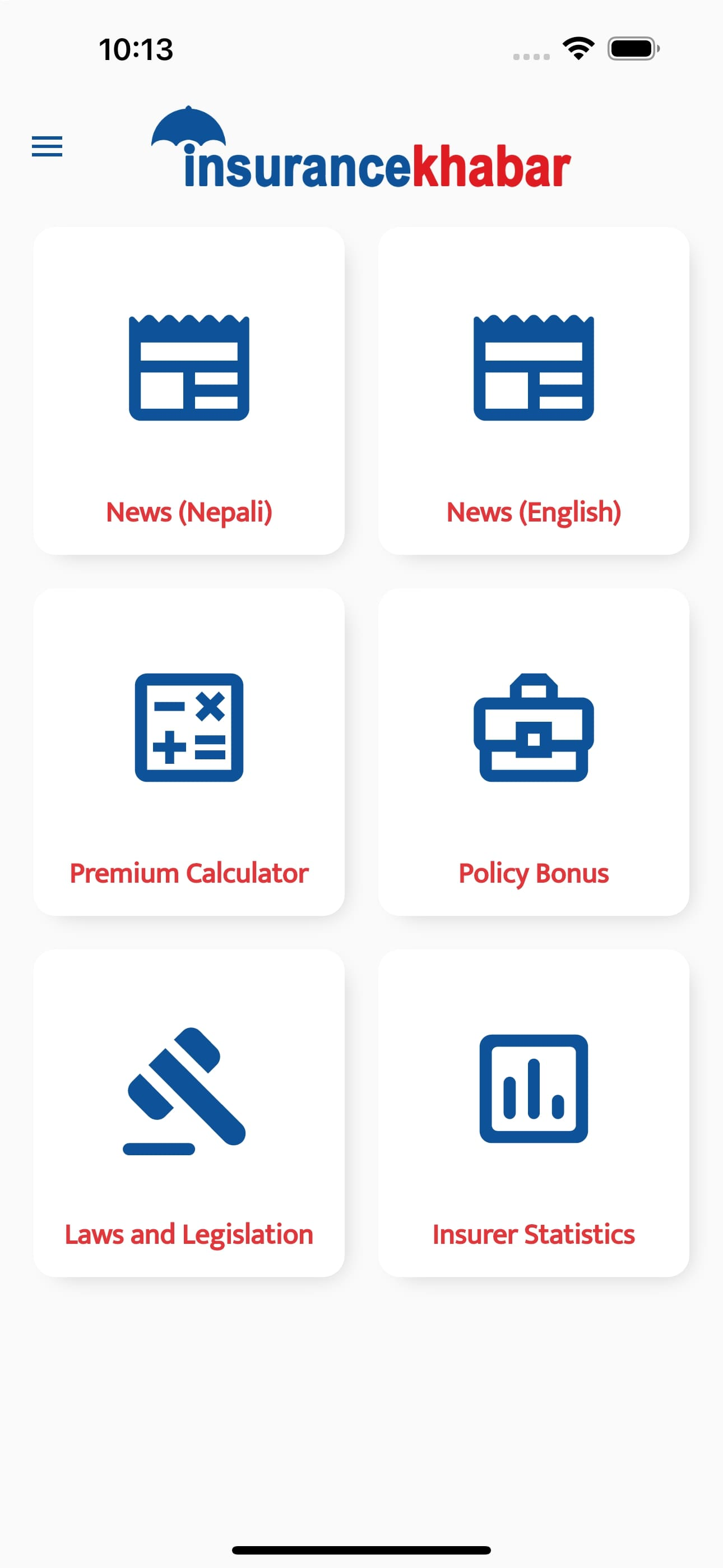Tap the Premium Calculator icon
This screenshot has height=1568, width=723.
click(189, 728)
